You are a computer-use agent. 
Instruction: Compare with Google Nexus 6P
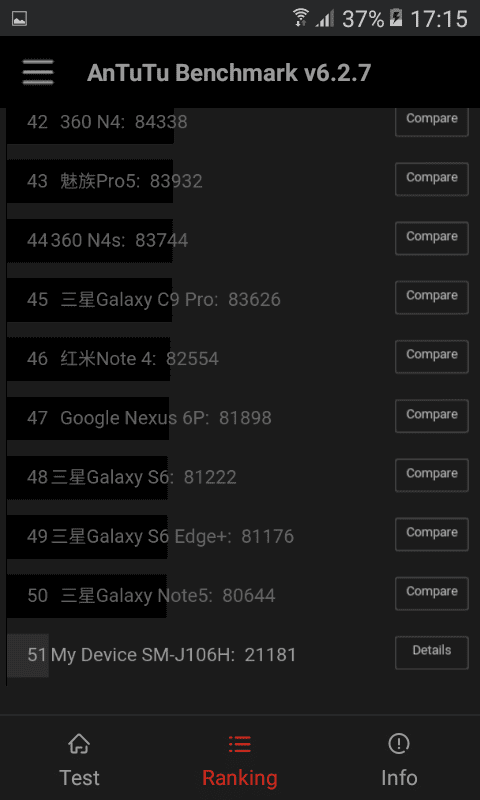click(432, 416)
